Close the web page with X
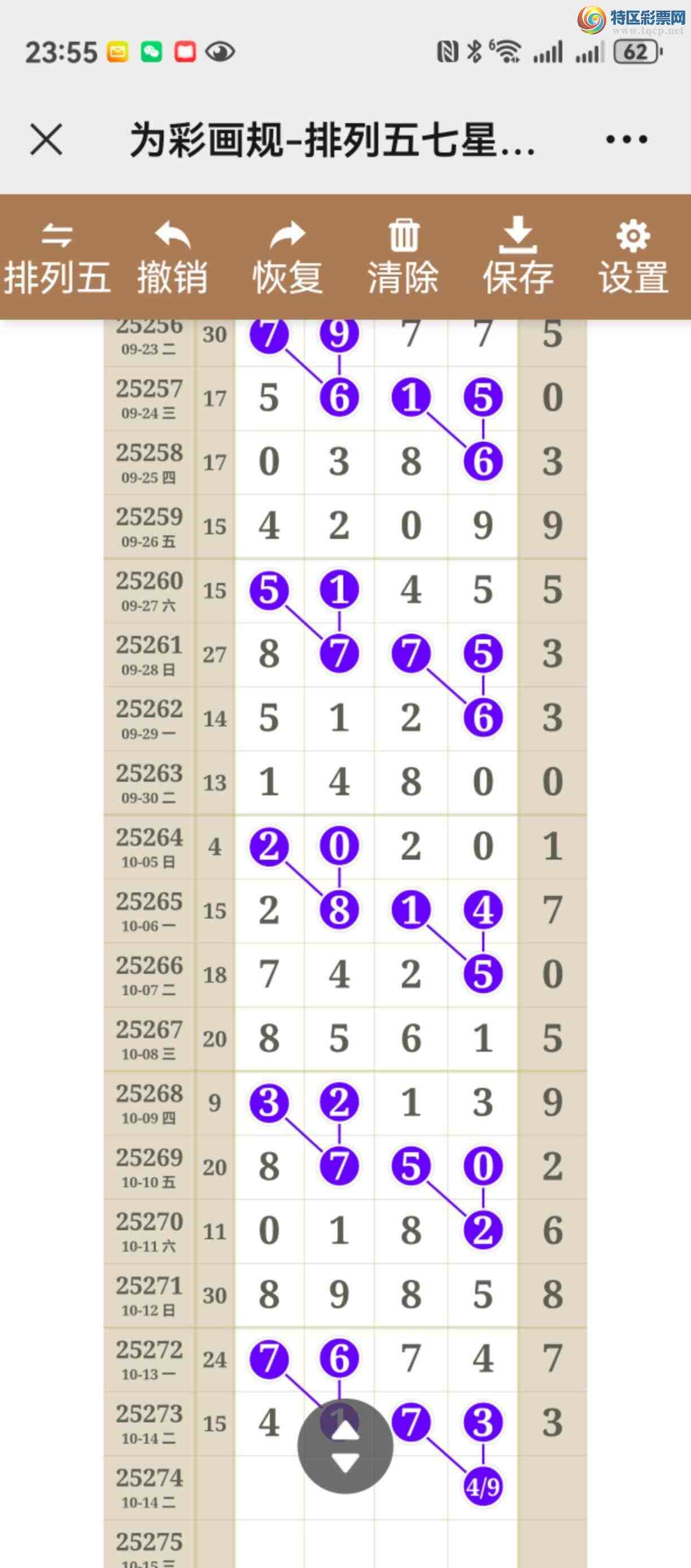This screenshot has height=1568, width=691. pos(46,140)
